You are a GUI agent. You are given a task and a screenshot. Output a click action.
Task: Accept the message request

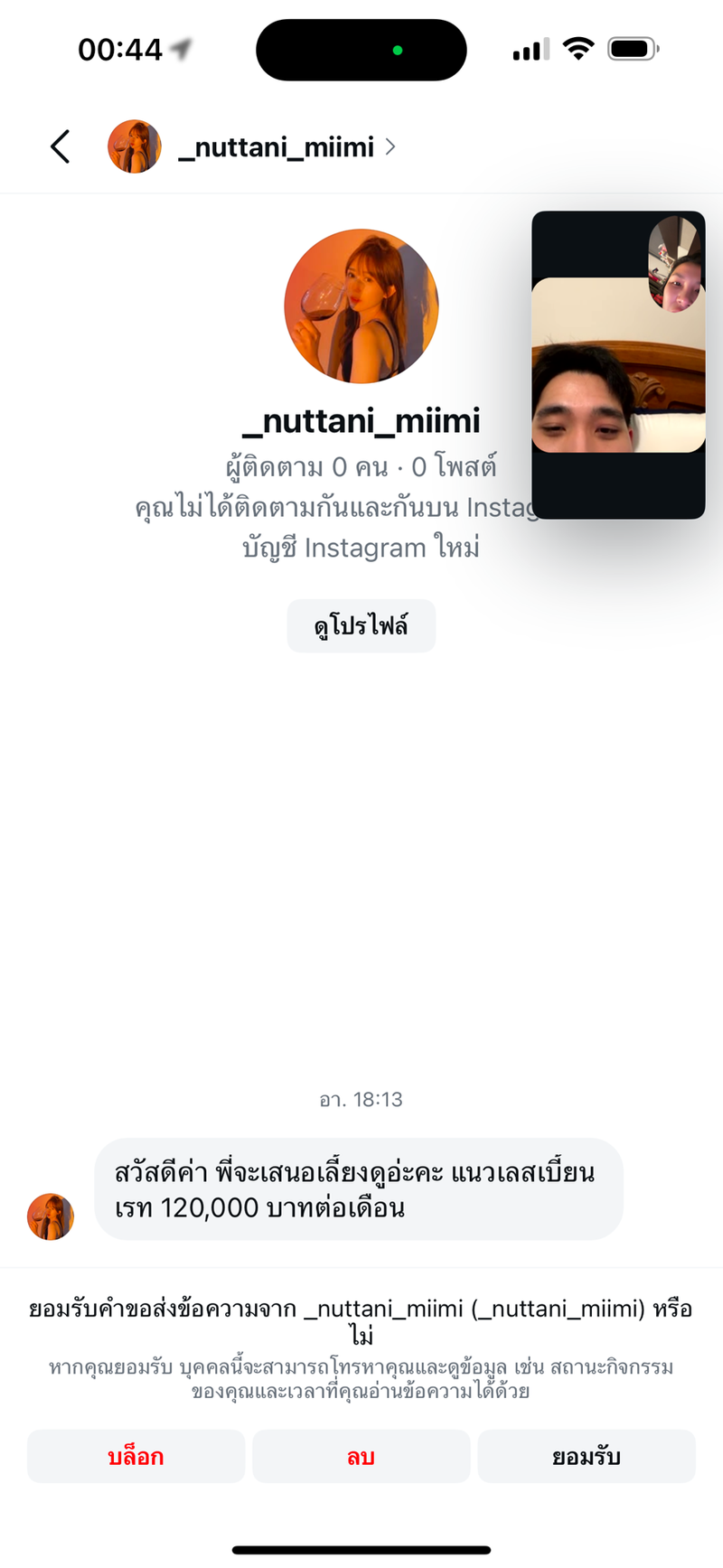[586, 1456]
